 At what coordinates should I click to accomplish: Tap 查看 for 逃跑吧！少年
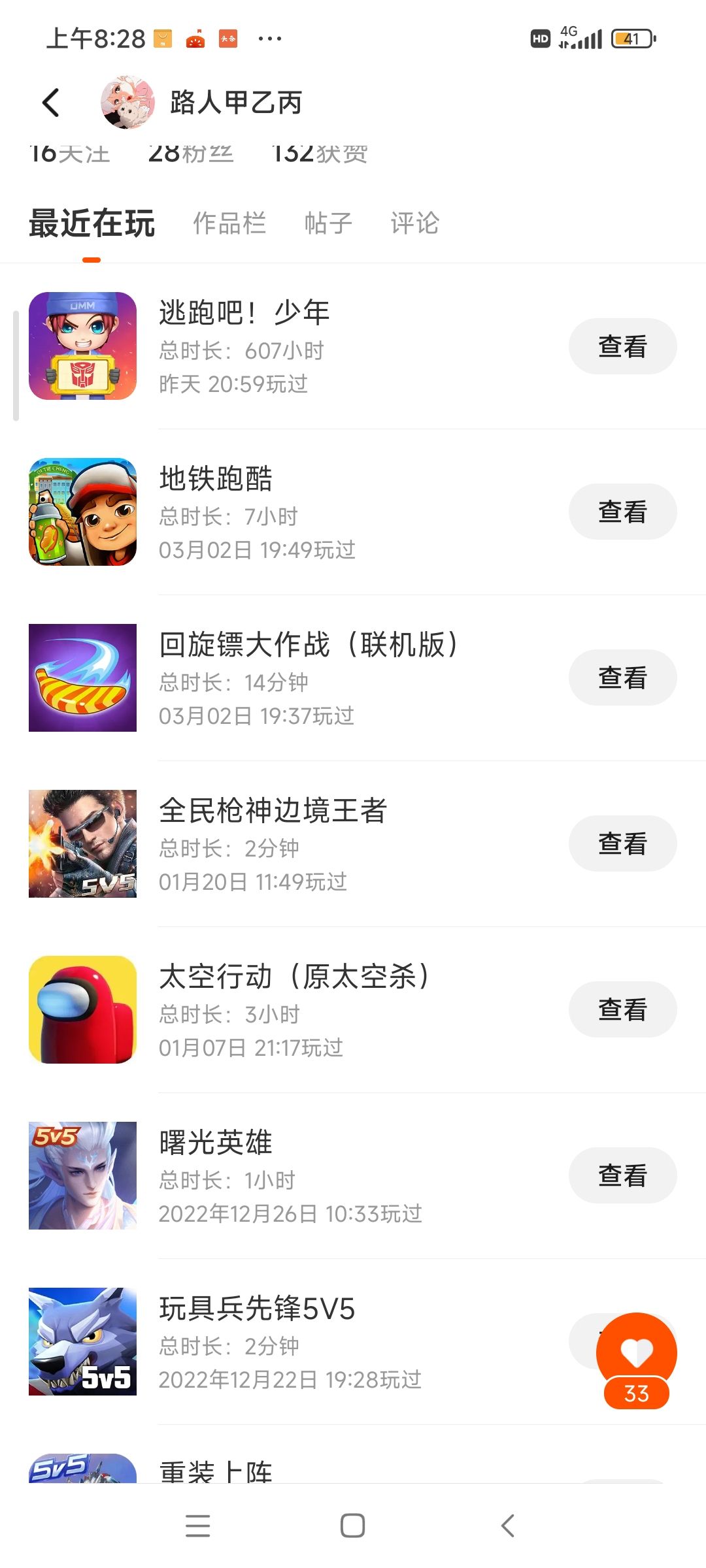point(622,346)
